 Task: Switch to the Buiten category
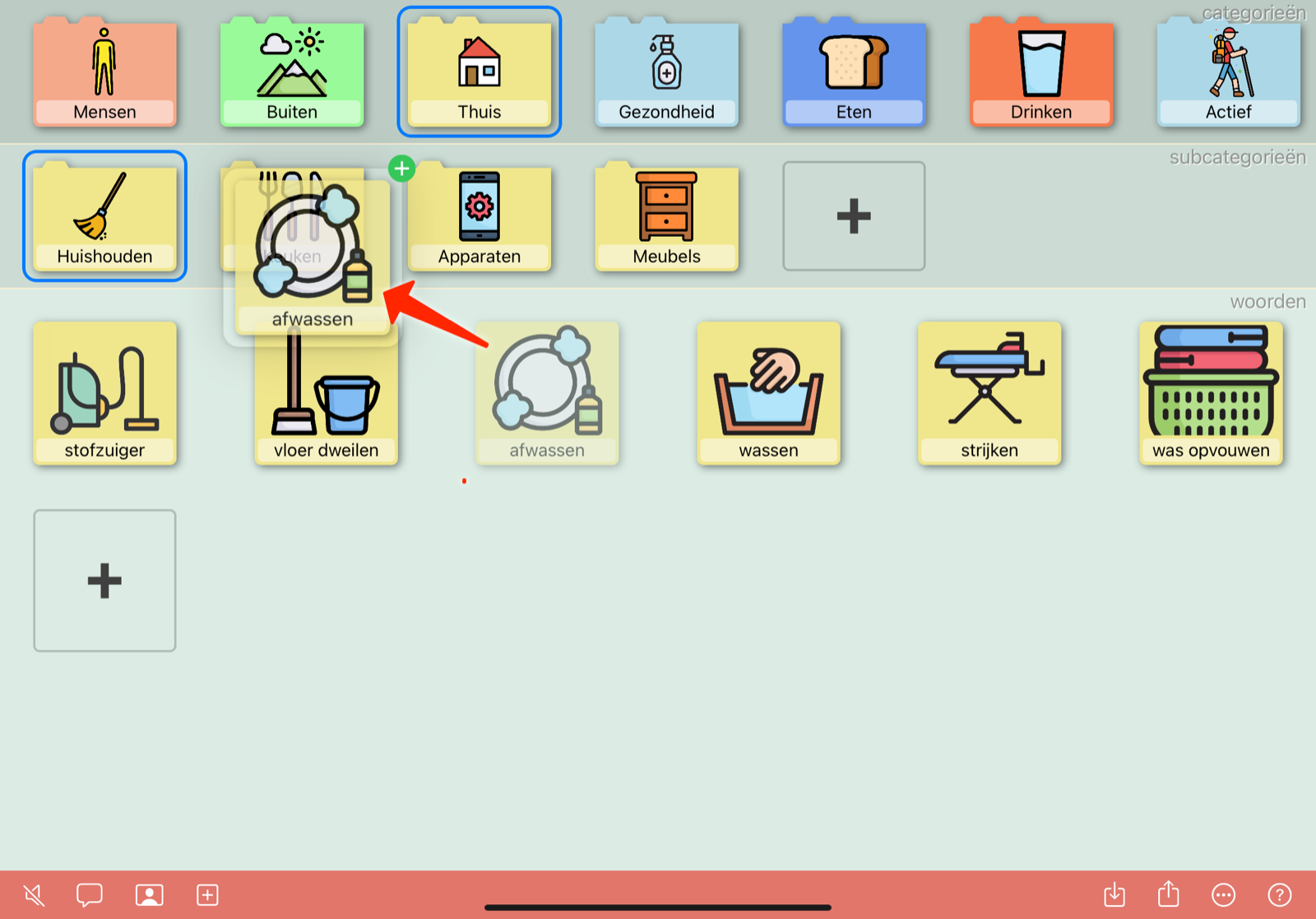(292, 74)
